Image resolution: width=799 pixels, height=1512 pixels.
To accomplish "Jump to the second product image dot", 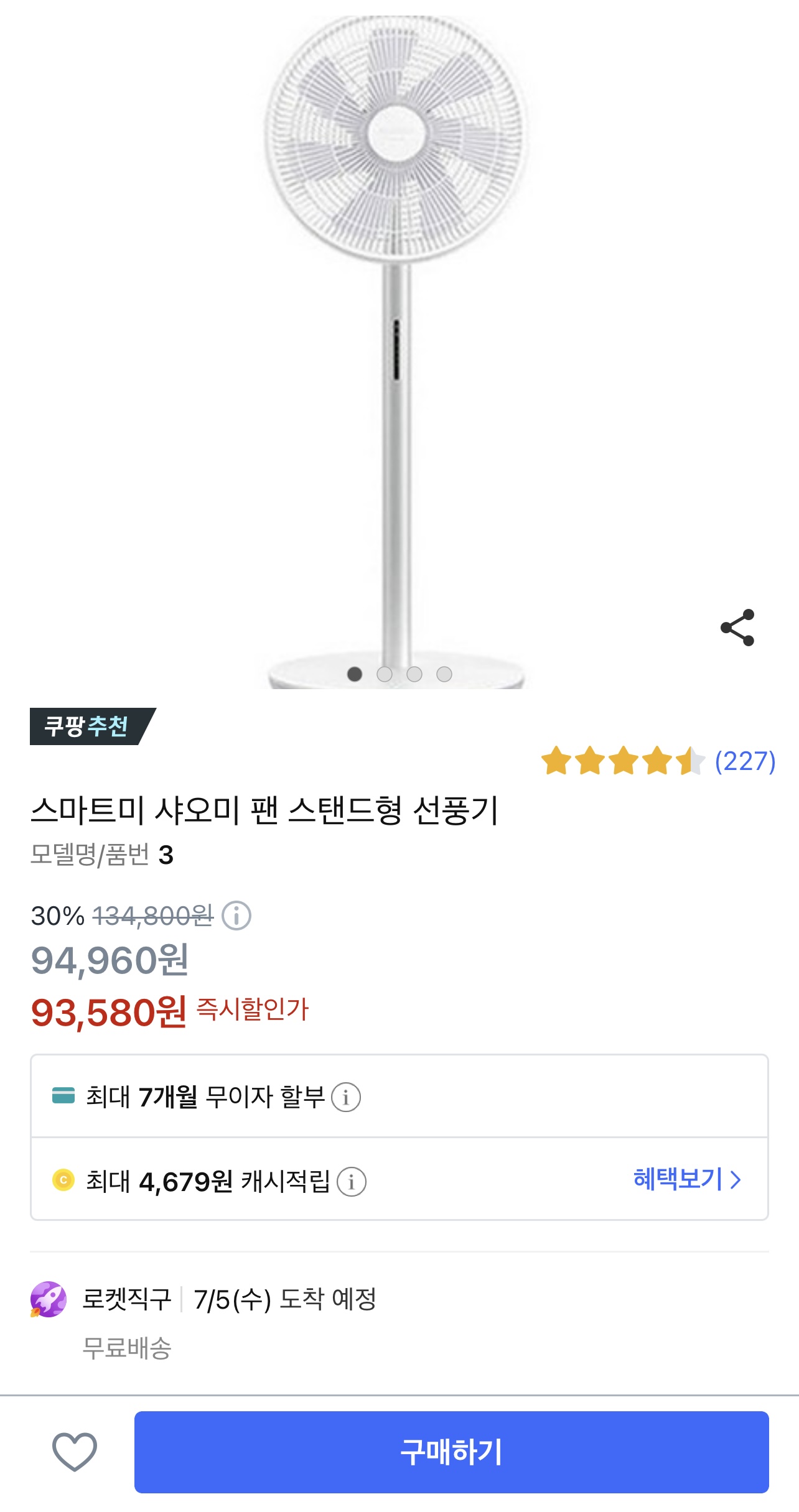I will coord(385,674).
